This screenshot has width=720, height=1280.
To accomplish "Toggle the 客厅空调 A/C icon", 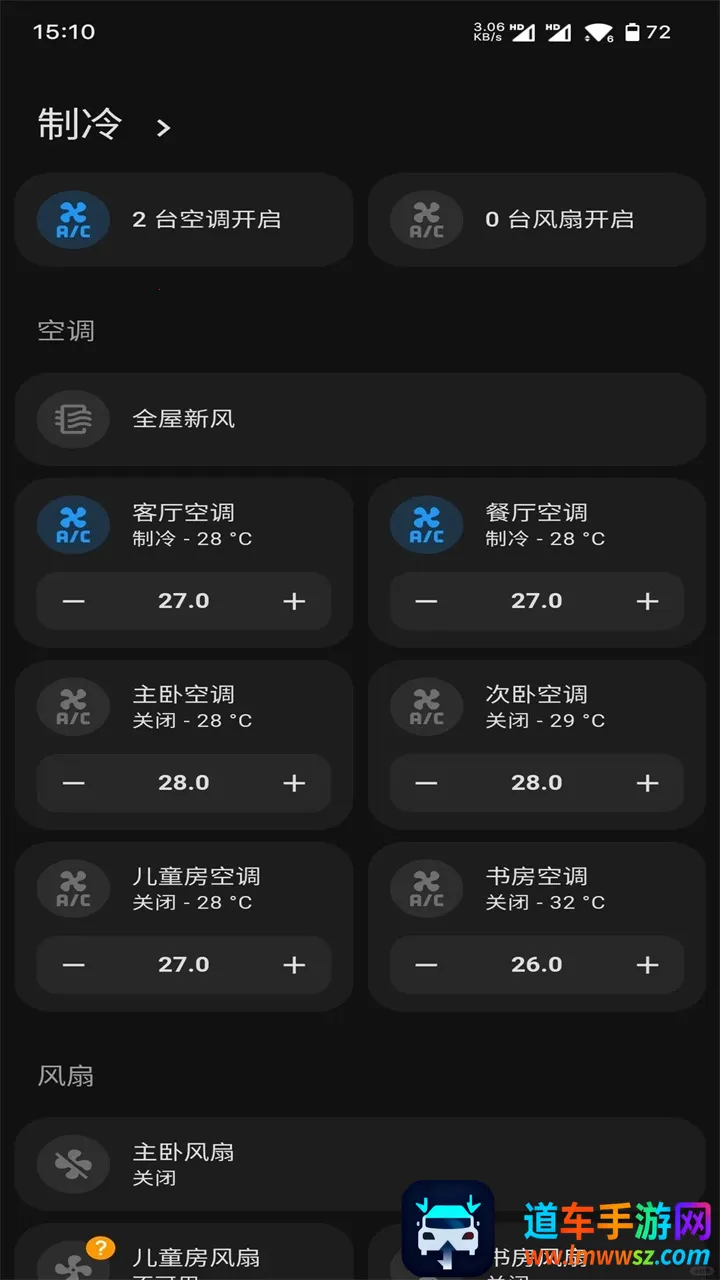I will pyautogui.click(x=73, y=525).
